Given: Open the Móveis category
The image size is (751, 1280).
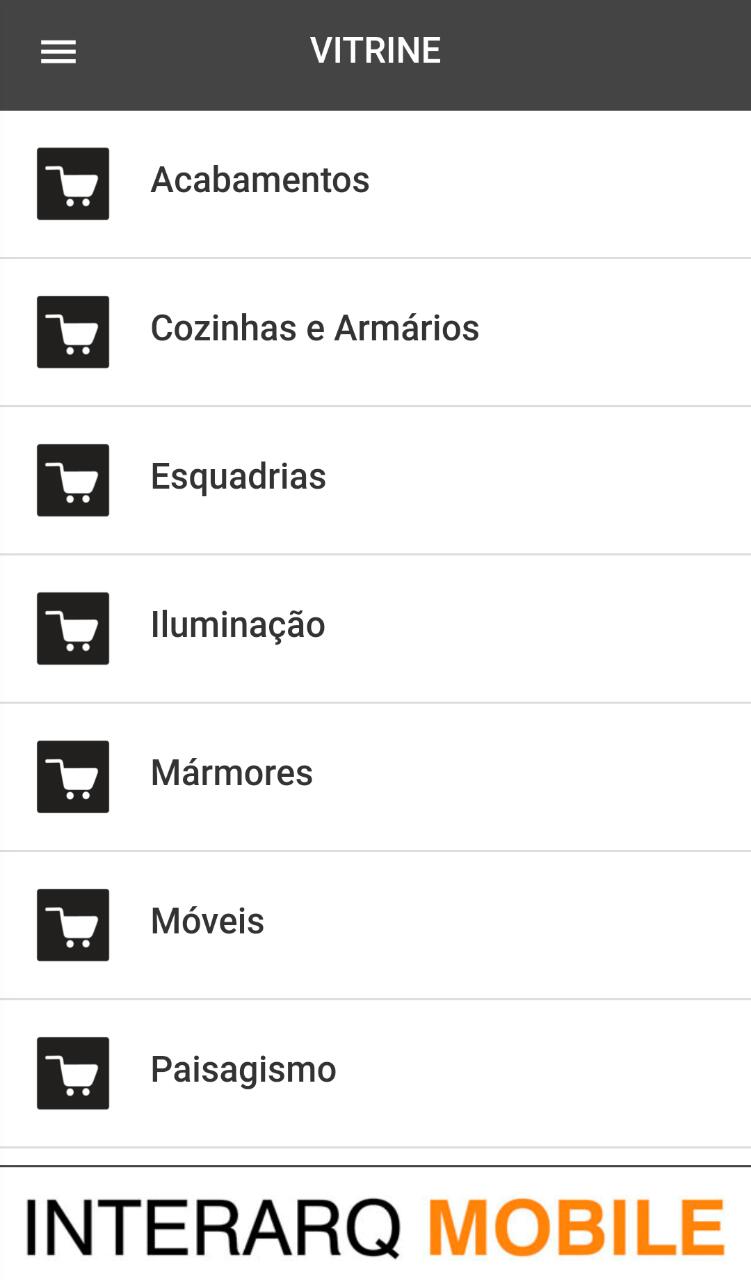Looking at the screenshot, I should point(375,925).
